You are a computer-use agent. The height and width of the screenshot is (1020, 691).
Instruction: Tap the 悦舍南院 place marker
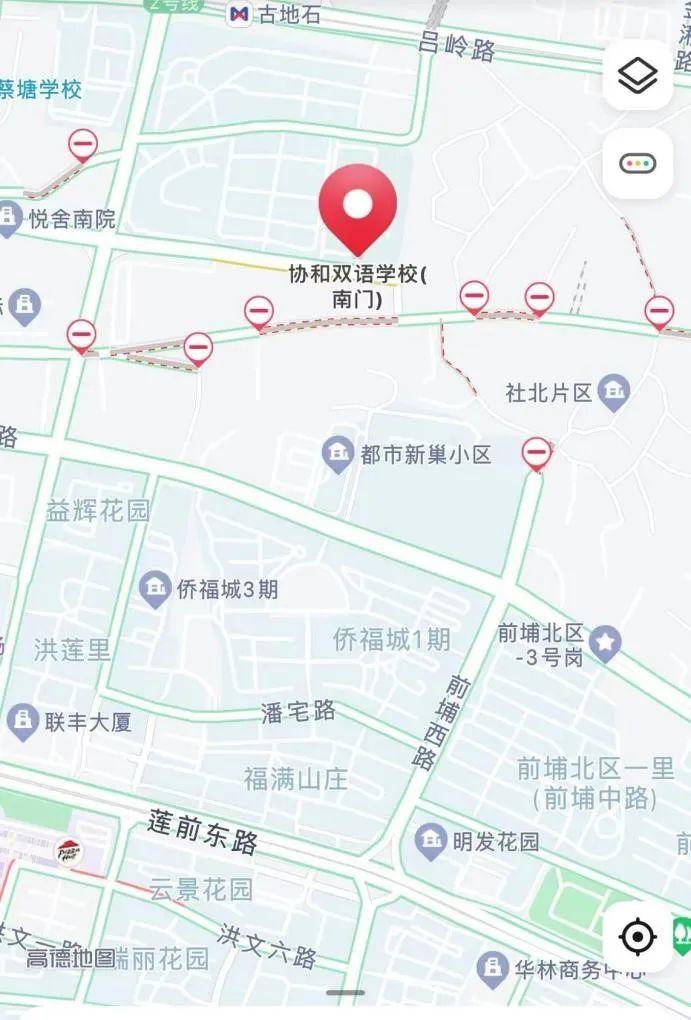tap(9, 219)
